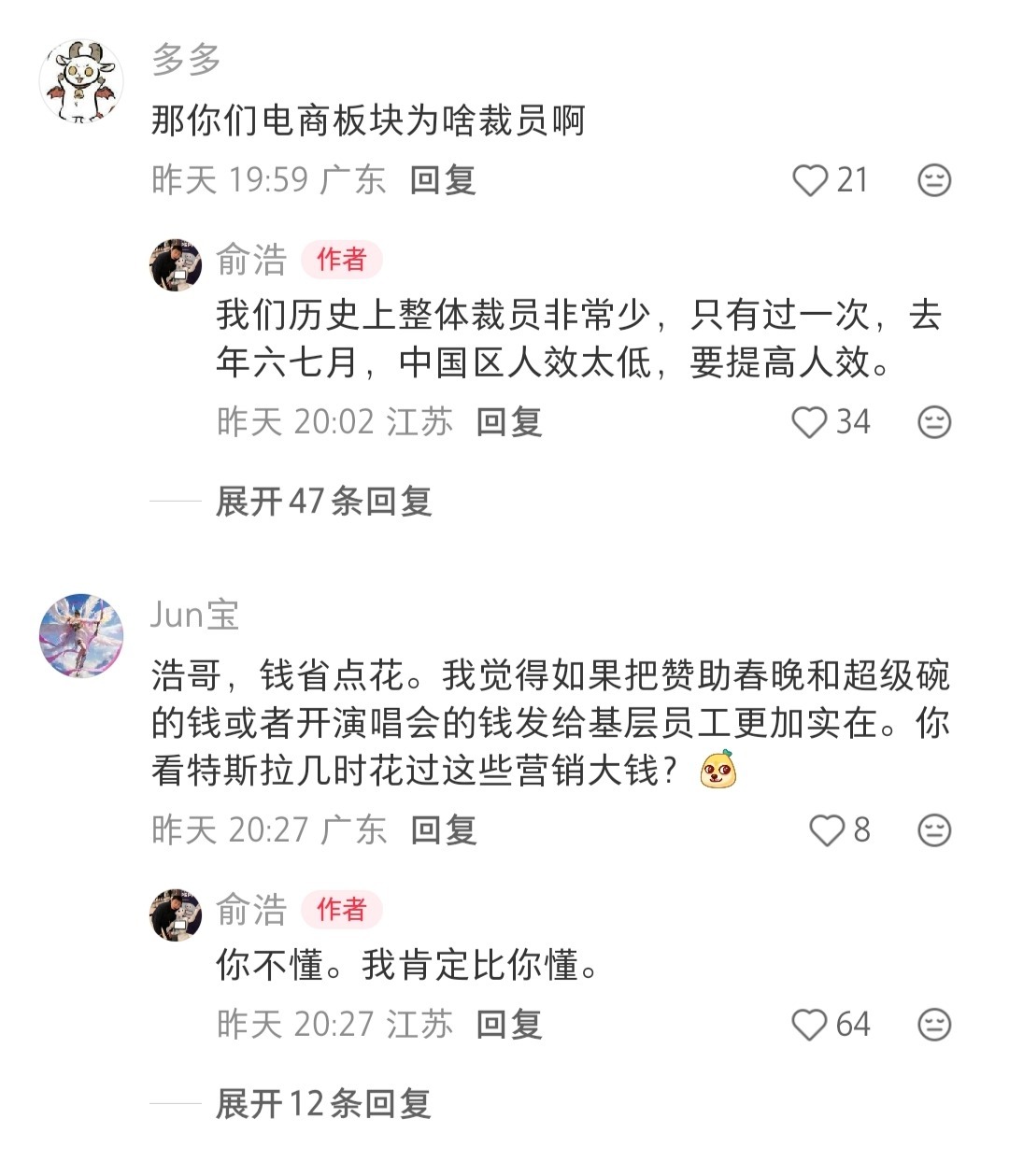The image size is (1009, 1176).
Task: Reply to Jun宝's comment
Action: [443, 829]
